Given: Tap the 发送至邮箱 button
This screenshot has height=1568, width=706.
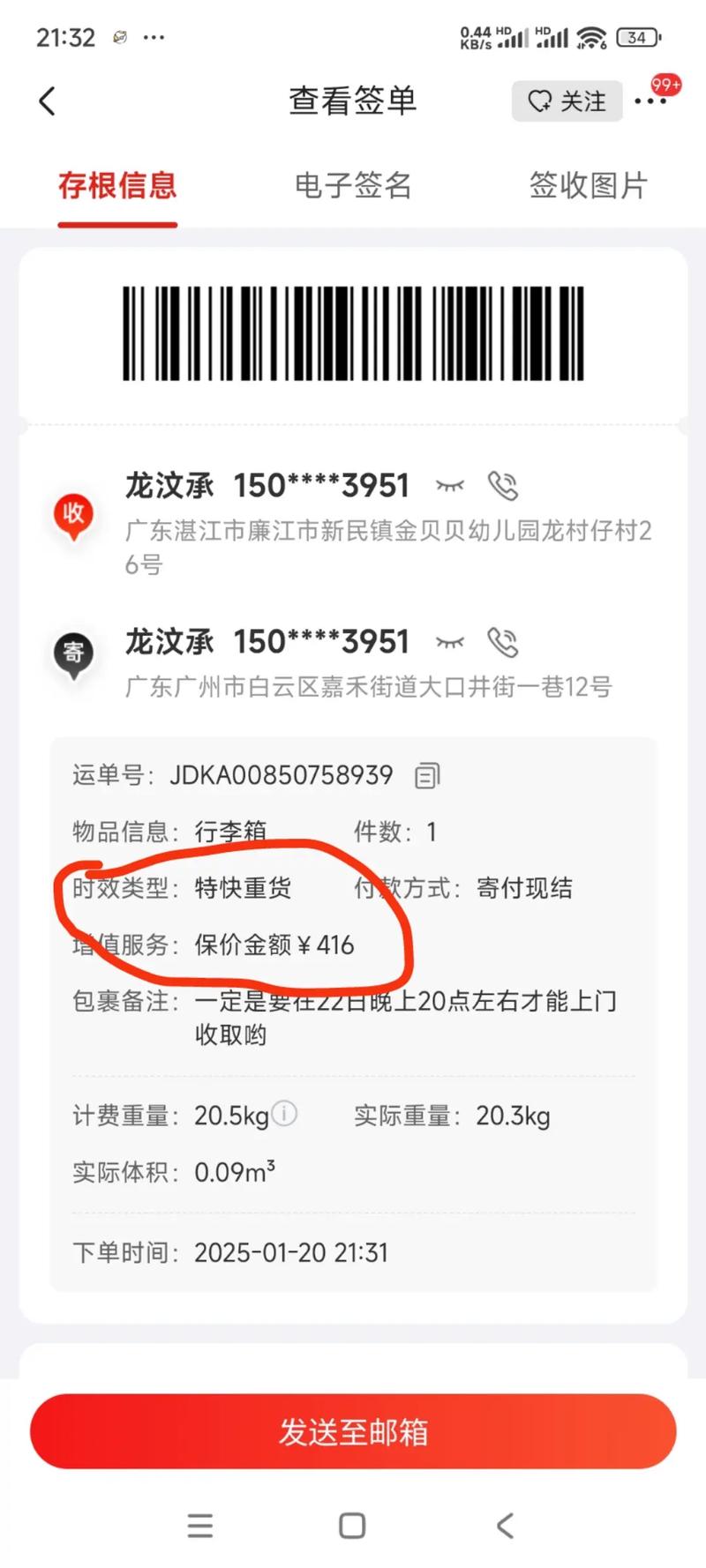Looking at the screenshot, I should tap(353, 1431).
